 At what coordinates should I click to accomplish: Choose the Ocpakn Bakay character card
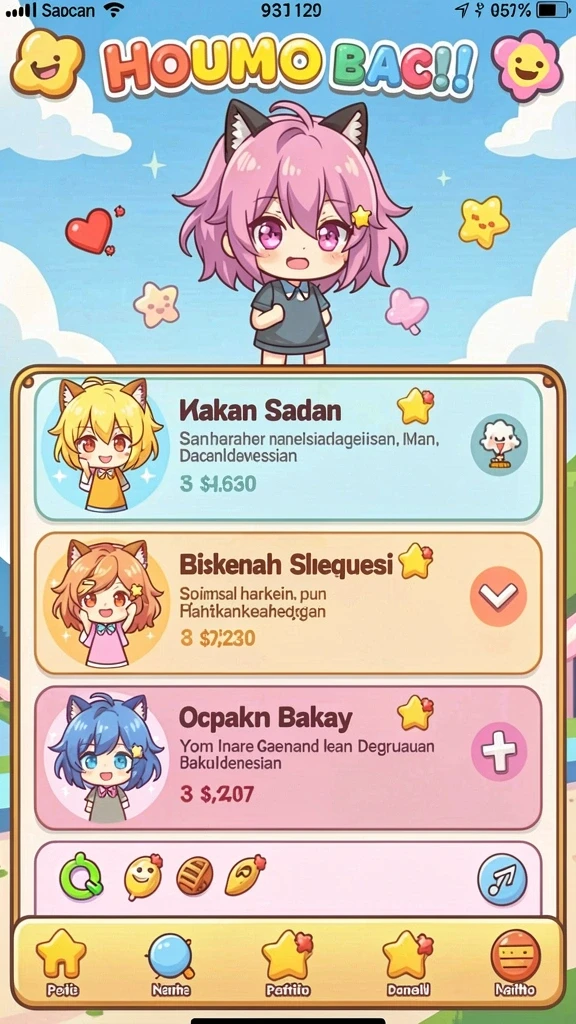point(288,757)
